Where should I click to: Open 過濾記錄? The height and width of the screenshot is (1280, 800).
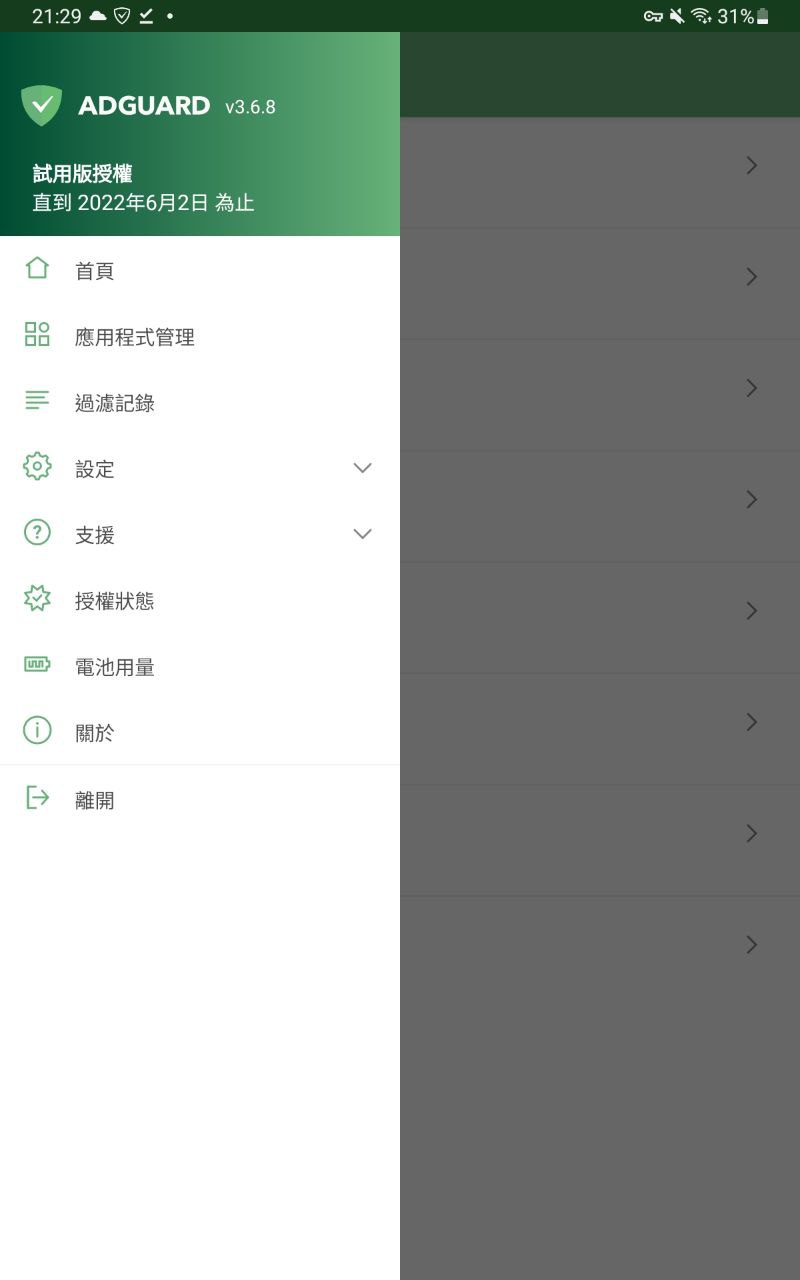click(x=114, y=403)
